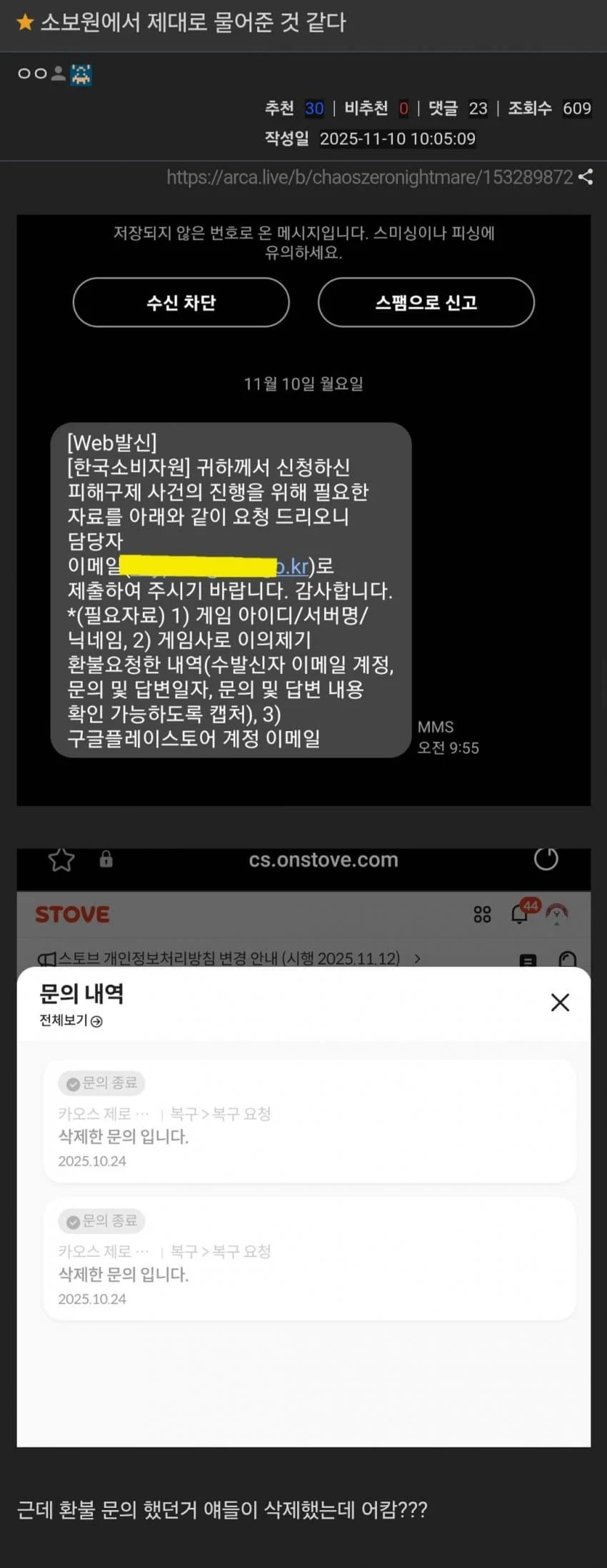Share this post via share icon
The width and height of the screenshot is (607, 1568).
coord(586,177)
